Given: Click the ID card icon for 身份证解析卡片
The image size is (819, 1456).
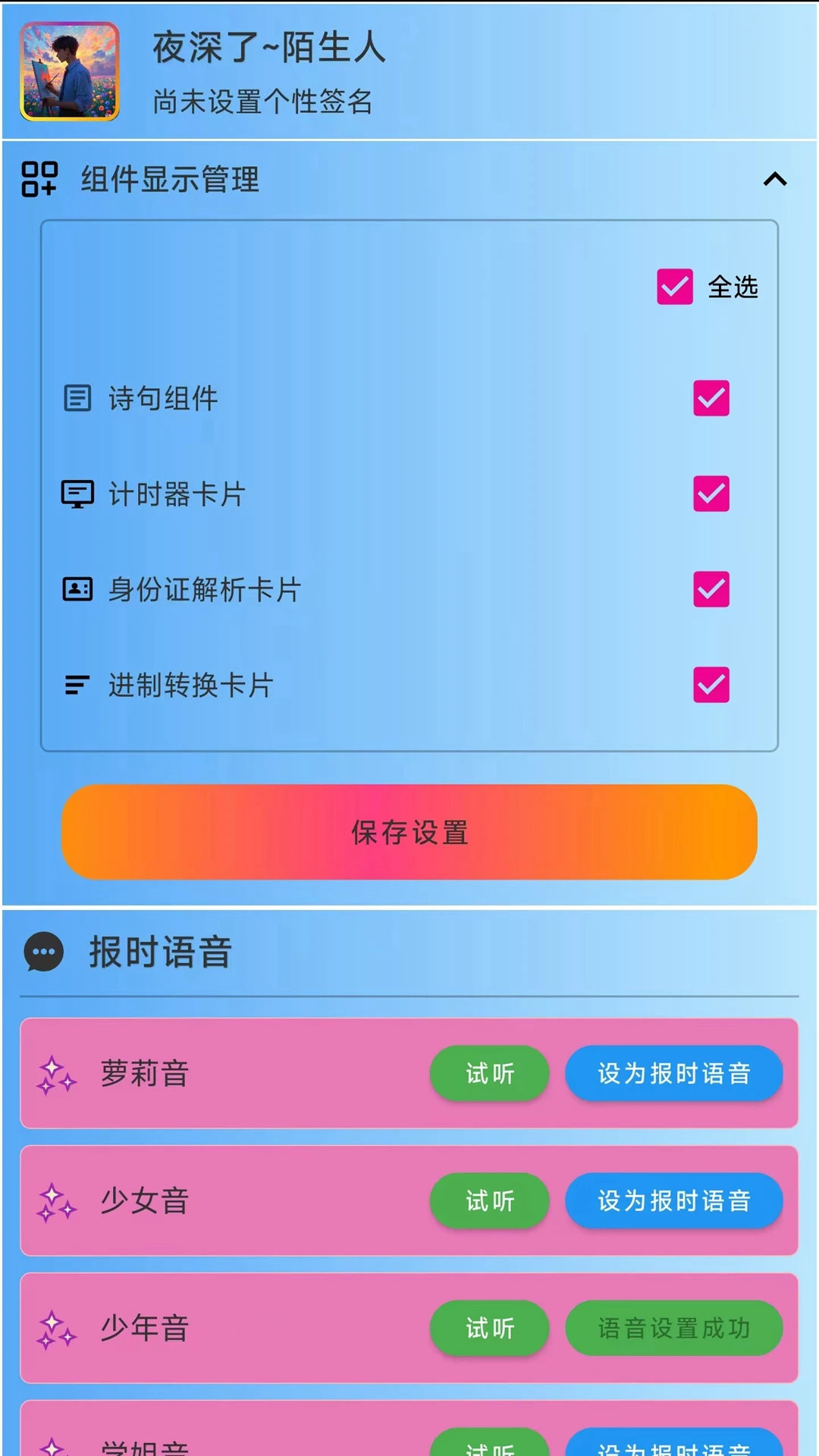Looking at the screenshot, I should (77, 590).
